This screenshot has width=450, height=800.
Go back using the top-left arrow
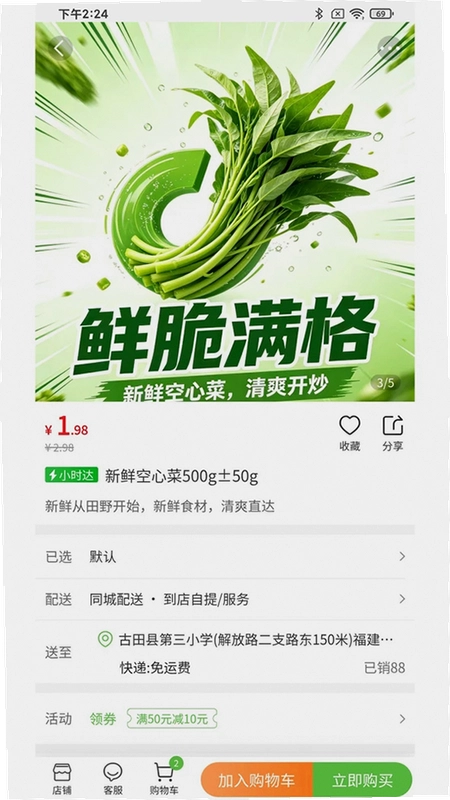tap(60, 48)
